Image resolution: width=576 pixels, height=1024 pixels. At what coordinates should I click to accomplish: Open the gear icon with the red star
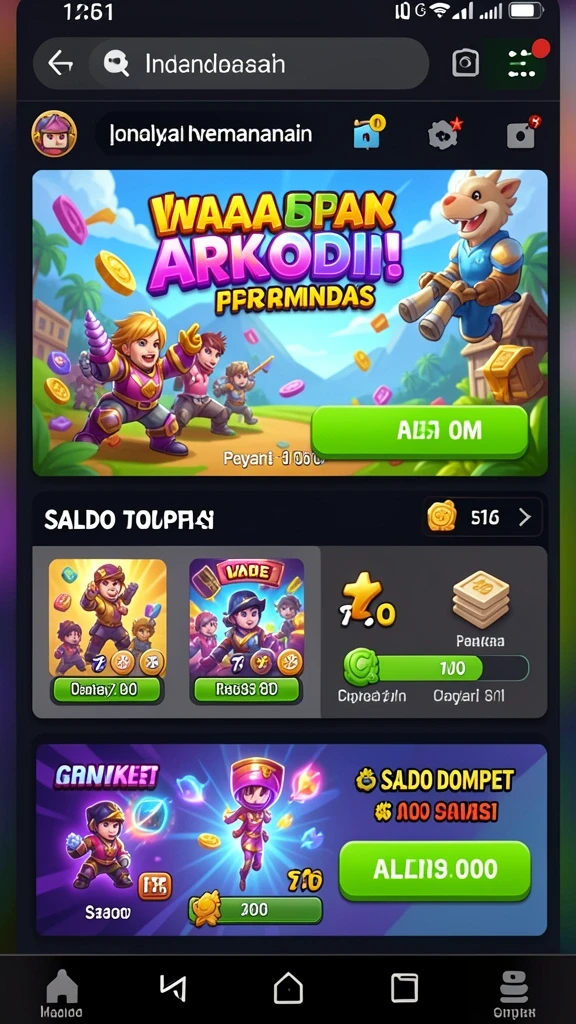444,133
